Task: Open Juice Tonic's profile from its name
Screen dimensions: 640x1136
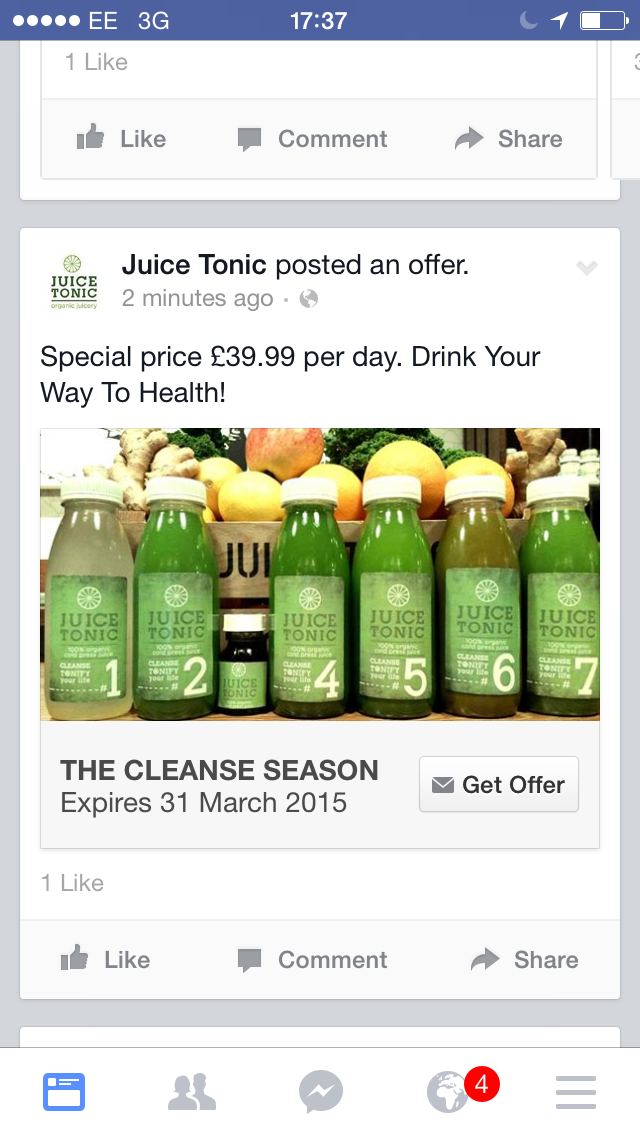Action: tap(194, 265)
